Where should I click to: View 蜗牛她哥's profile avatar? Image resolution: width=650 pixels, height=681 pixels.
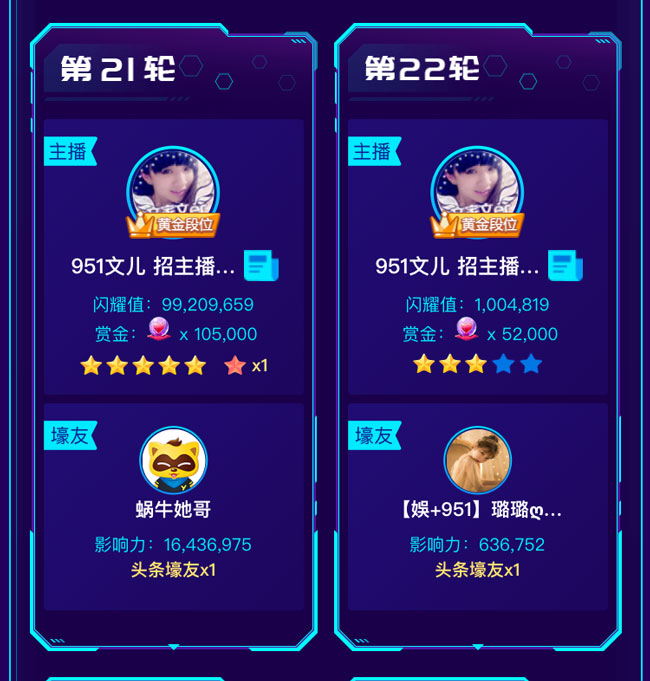(x=173, y=460)
